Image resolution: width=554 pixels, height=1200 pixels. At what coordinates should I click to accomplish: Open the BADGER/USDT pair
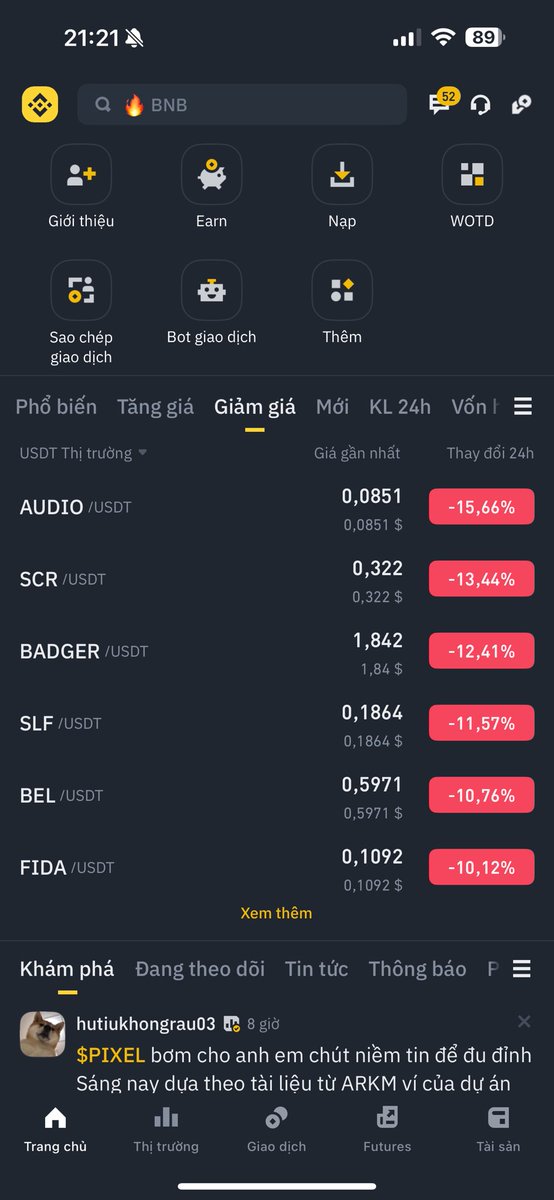(x=277, y=651)
